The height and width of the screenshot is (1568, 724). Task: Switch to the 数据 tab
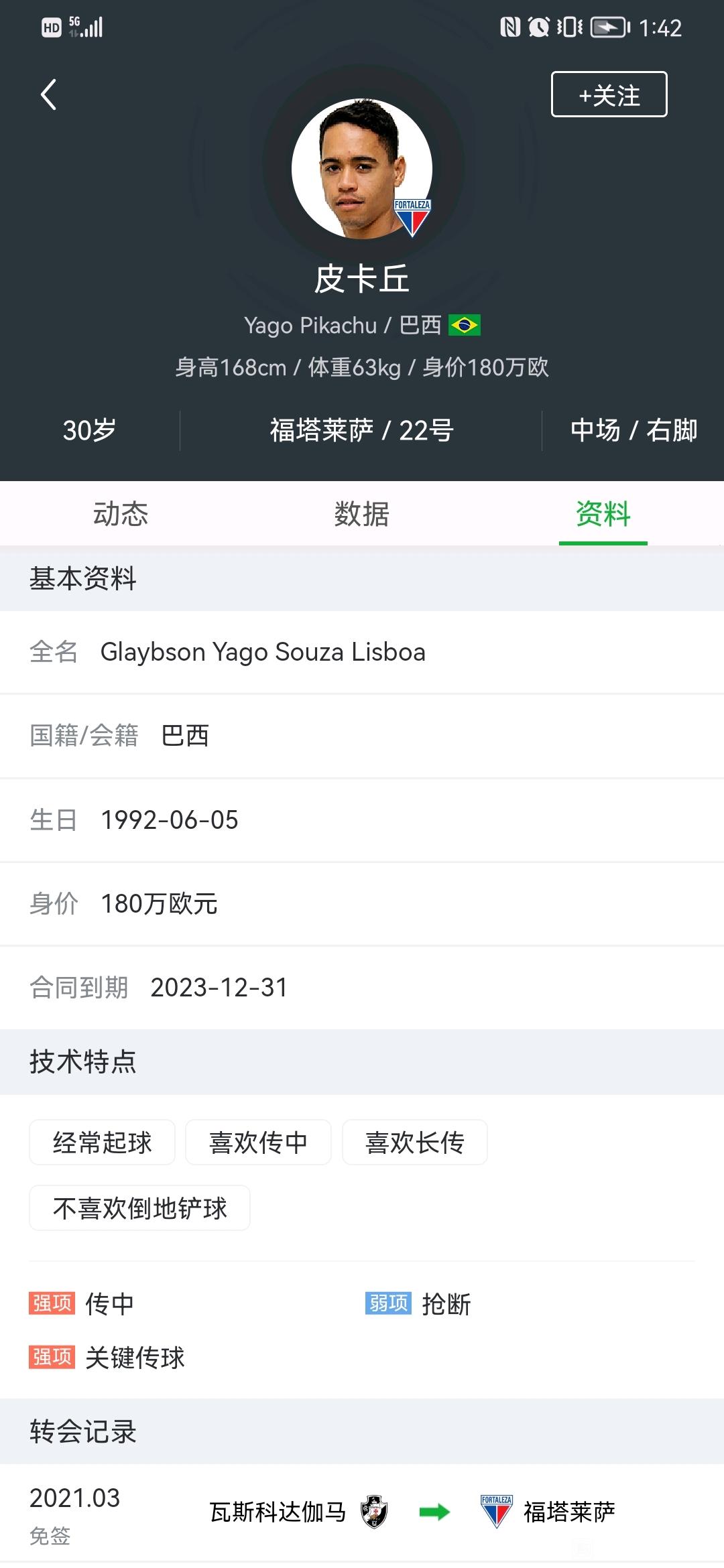click(362, 514)
